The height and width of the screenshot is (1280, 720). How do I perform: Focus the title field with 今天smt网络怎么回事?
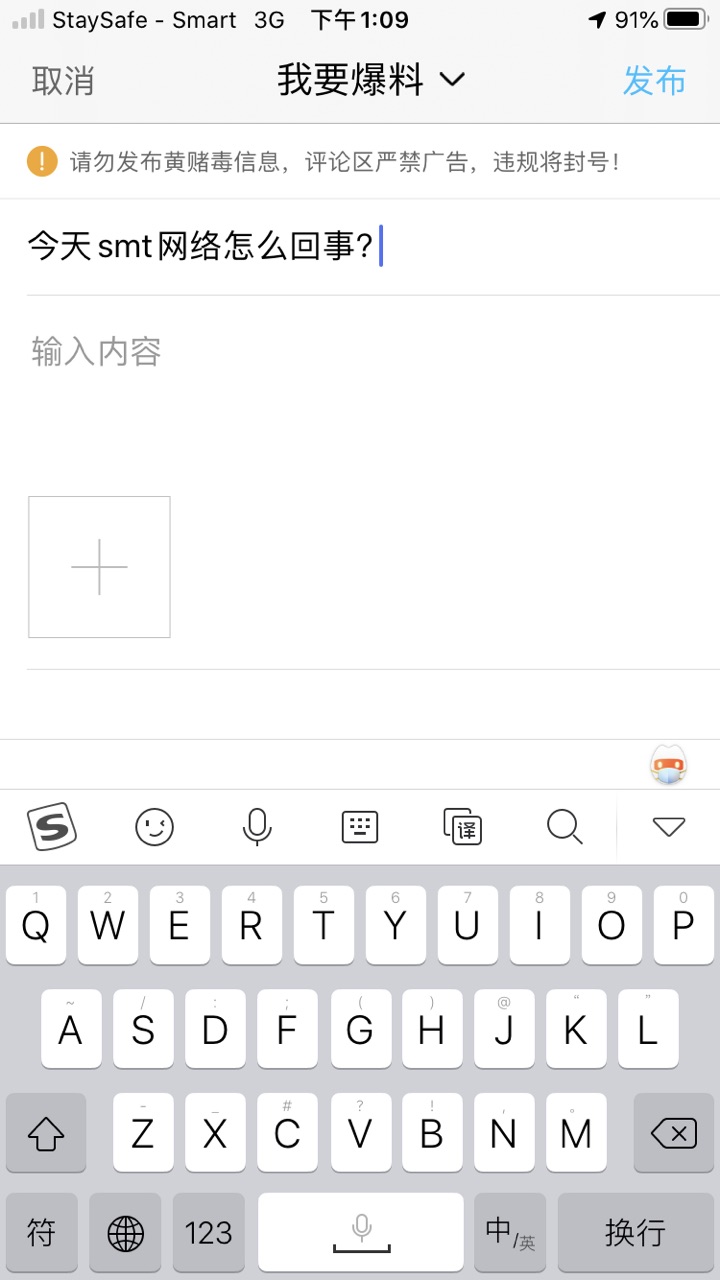point(200,247)
